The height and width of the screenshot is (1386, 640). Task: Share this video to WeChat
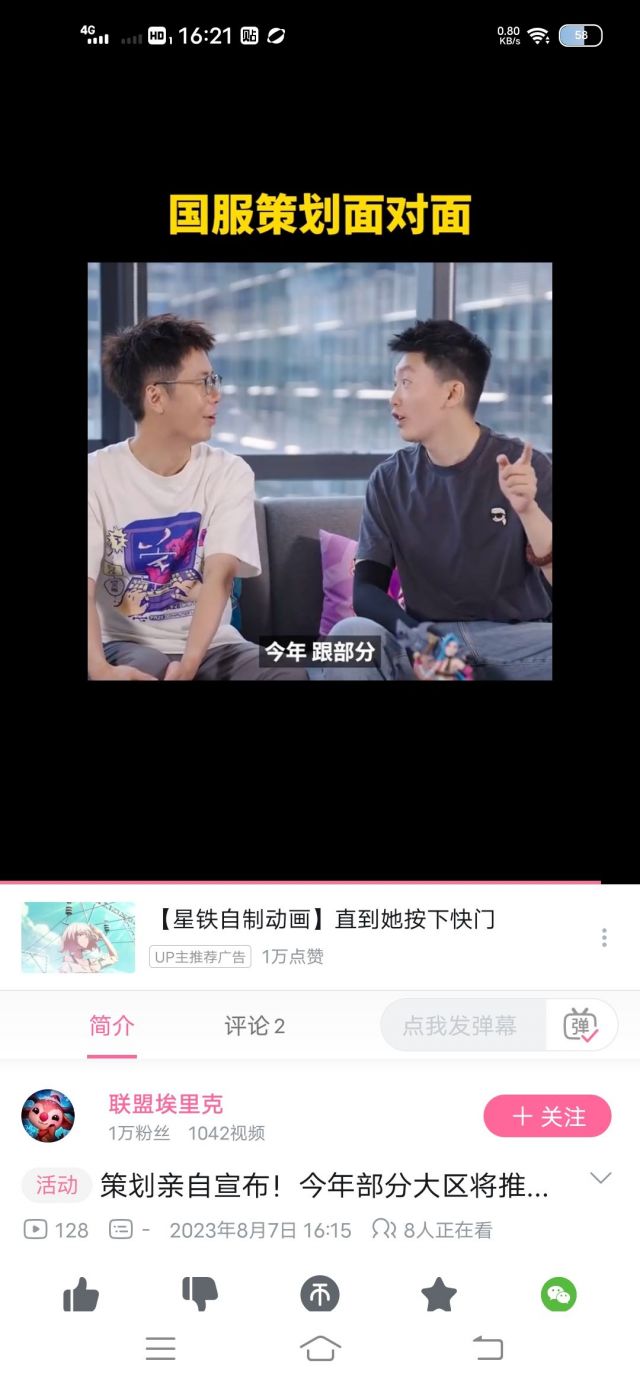tap(559, 1295)
